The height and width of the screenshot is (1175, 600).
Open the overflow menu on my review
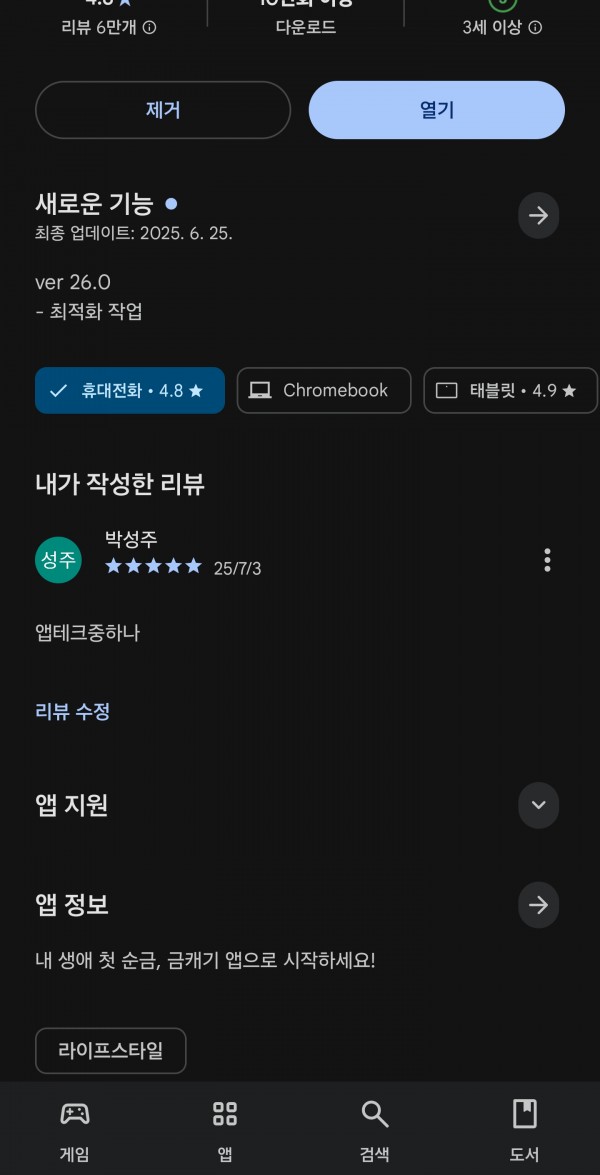pyautogui.click(x=548, y=560)
